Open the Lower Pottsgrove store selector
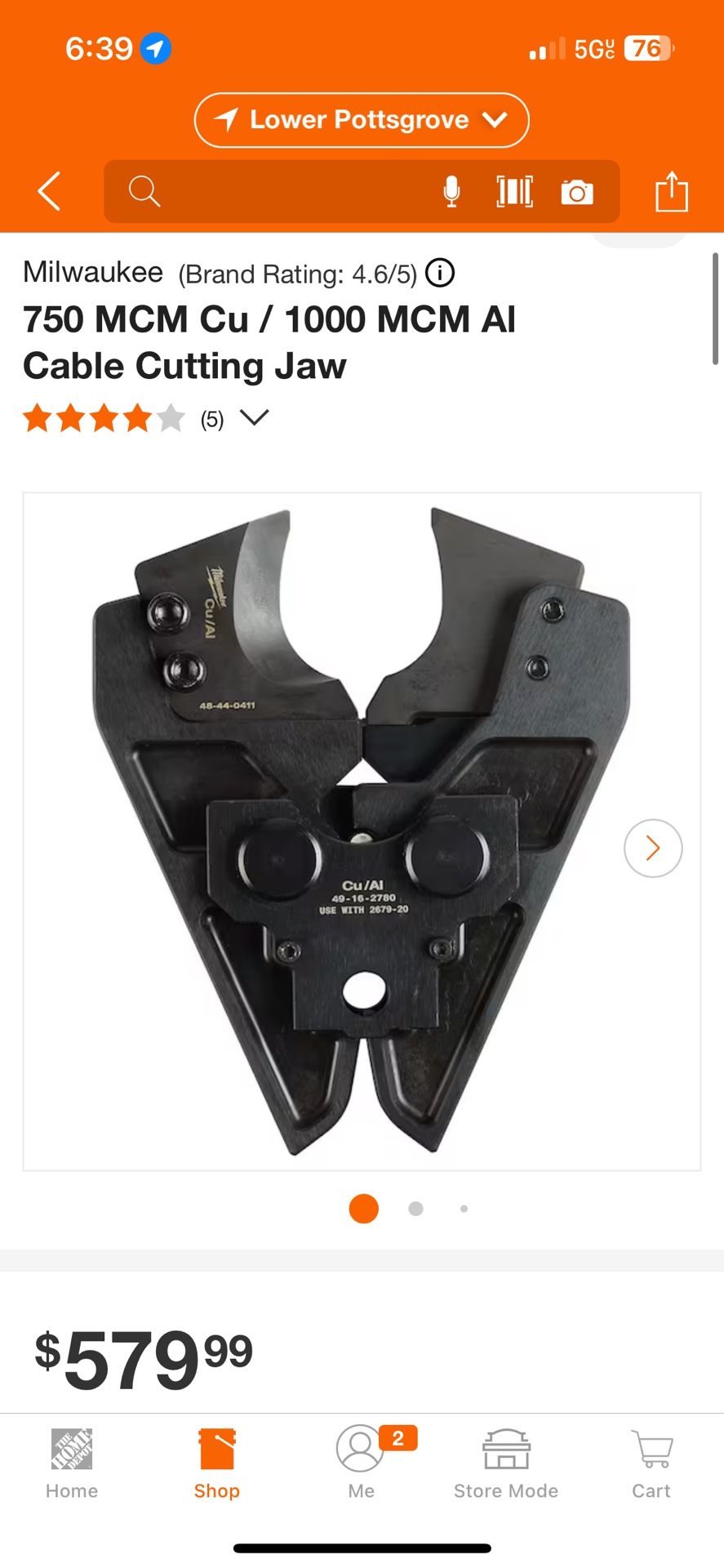The image size is (724, 1568). pos(362,120)
